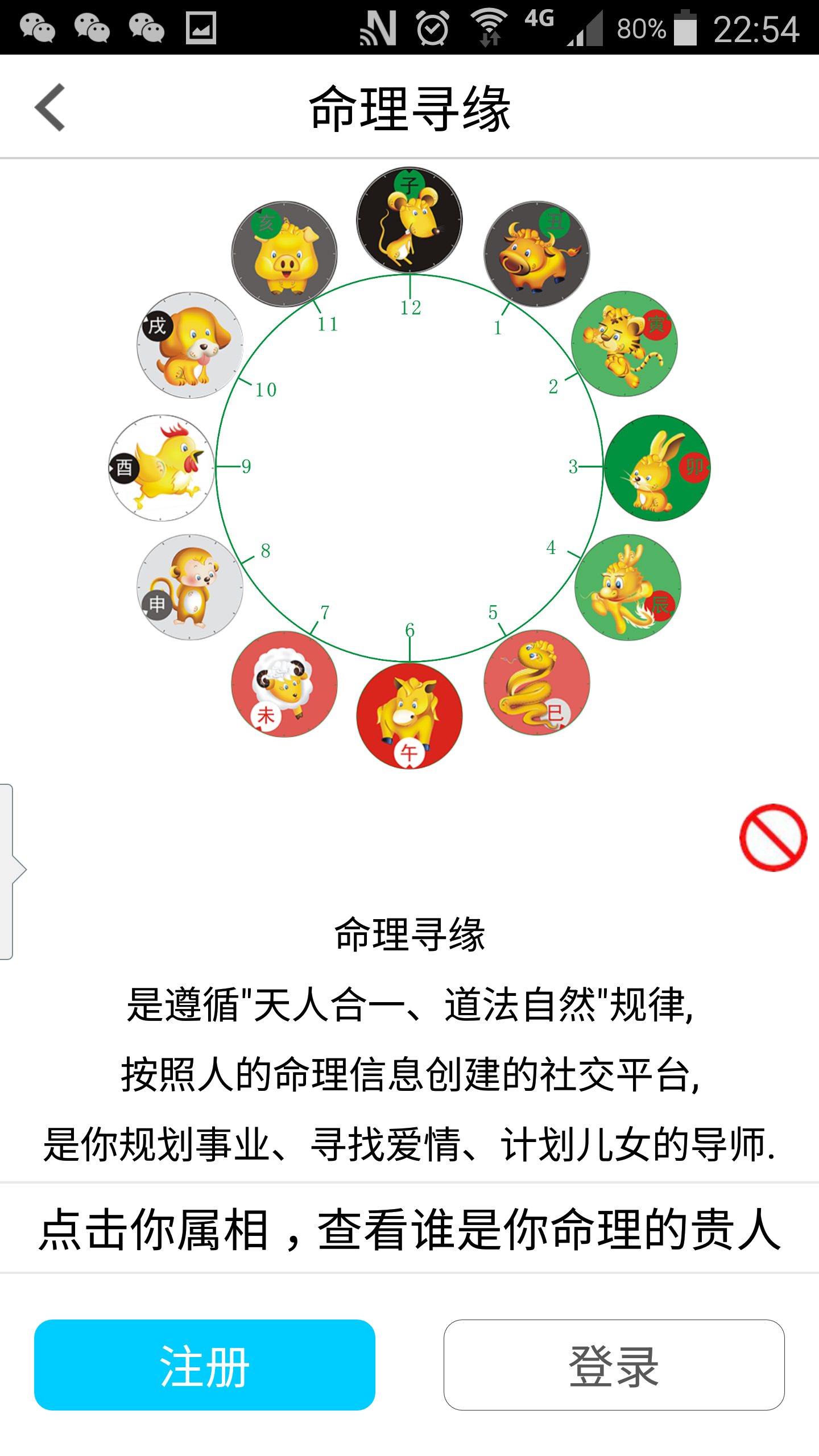819x1456 pixels.
Task: Tap the pig zodiac (亥)
Action: [x=284, y=254]
